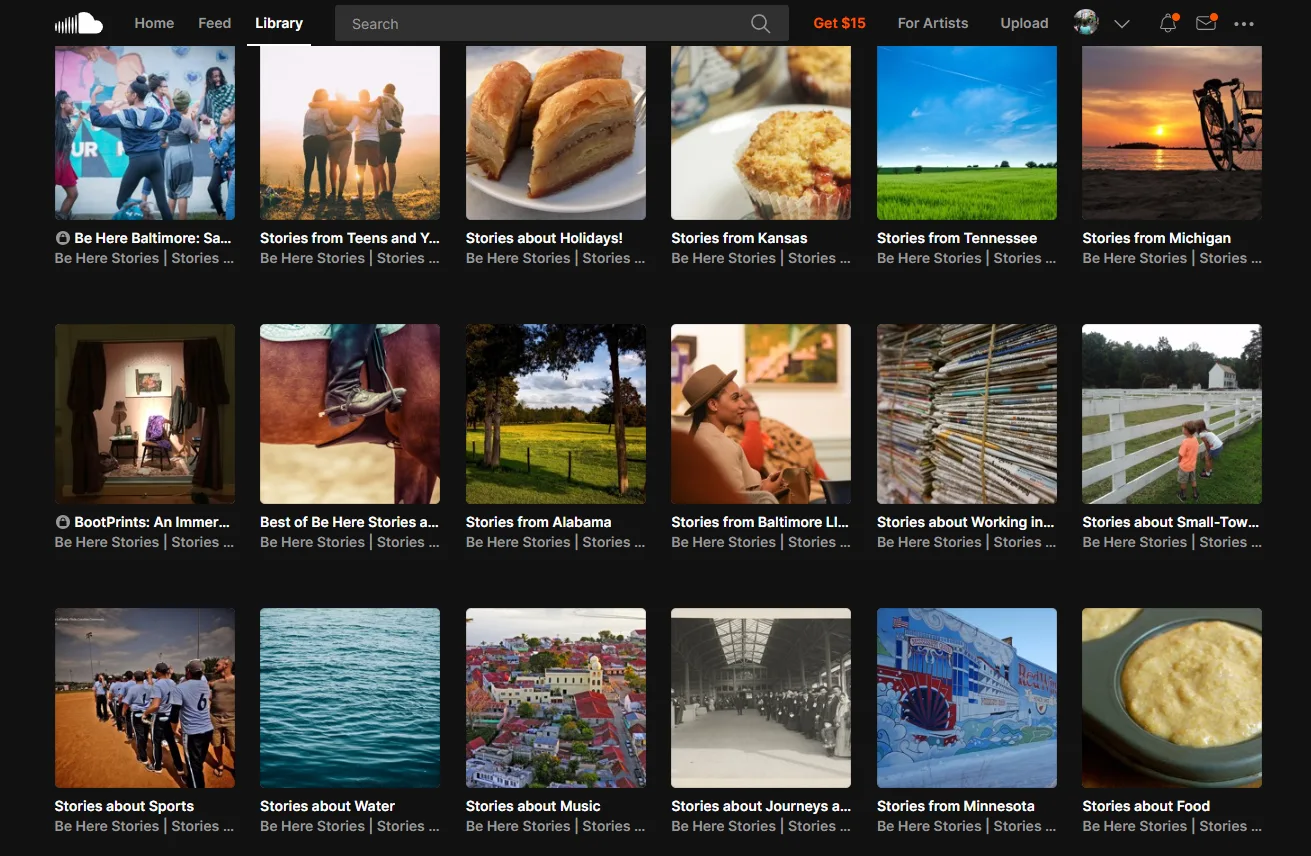Open the Upload page
The image size is (1311, 856).
pos(1024,23)
